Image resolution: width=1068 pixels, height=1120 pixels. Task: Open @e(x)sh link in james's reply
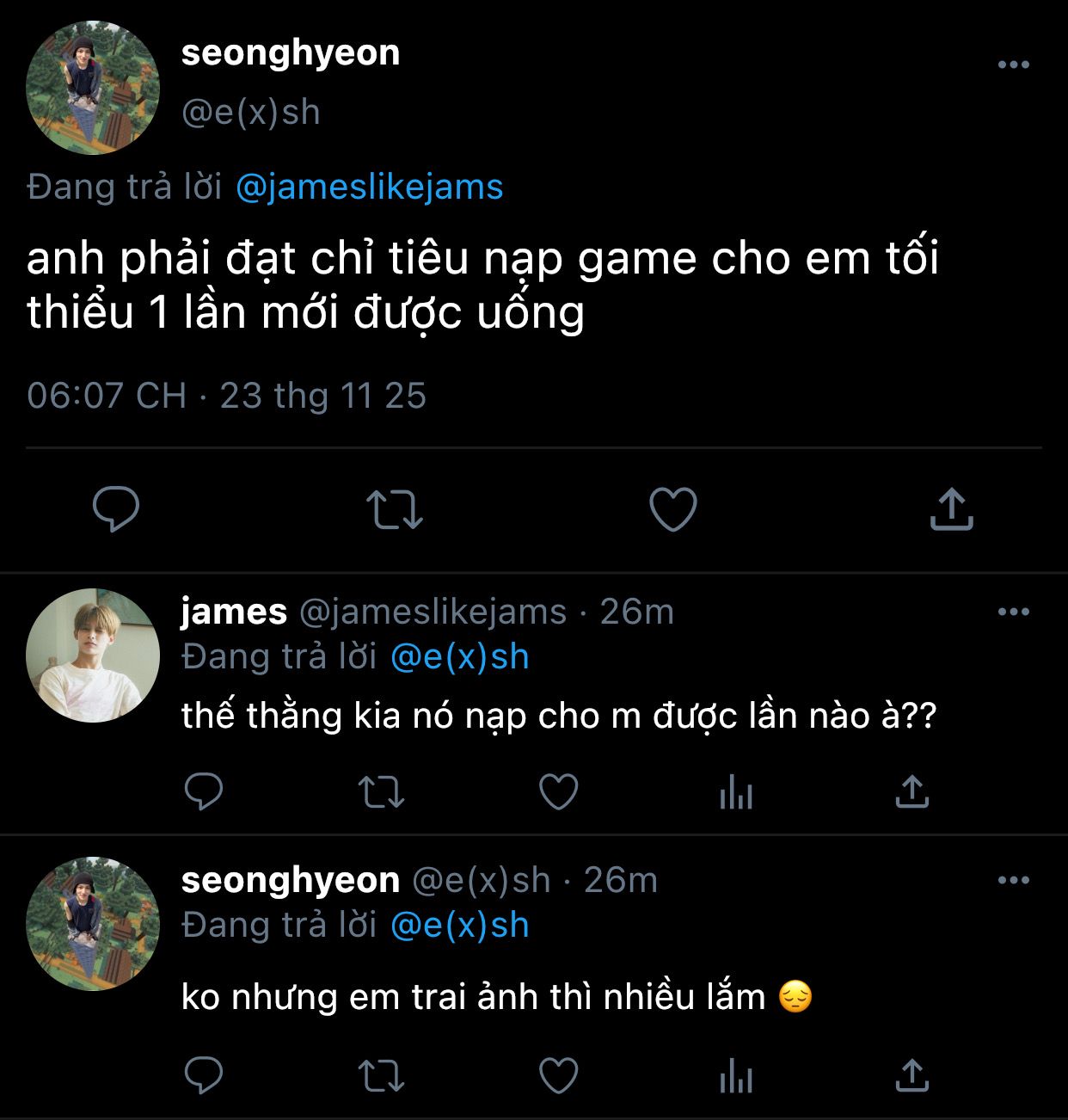(459, 657)
